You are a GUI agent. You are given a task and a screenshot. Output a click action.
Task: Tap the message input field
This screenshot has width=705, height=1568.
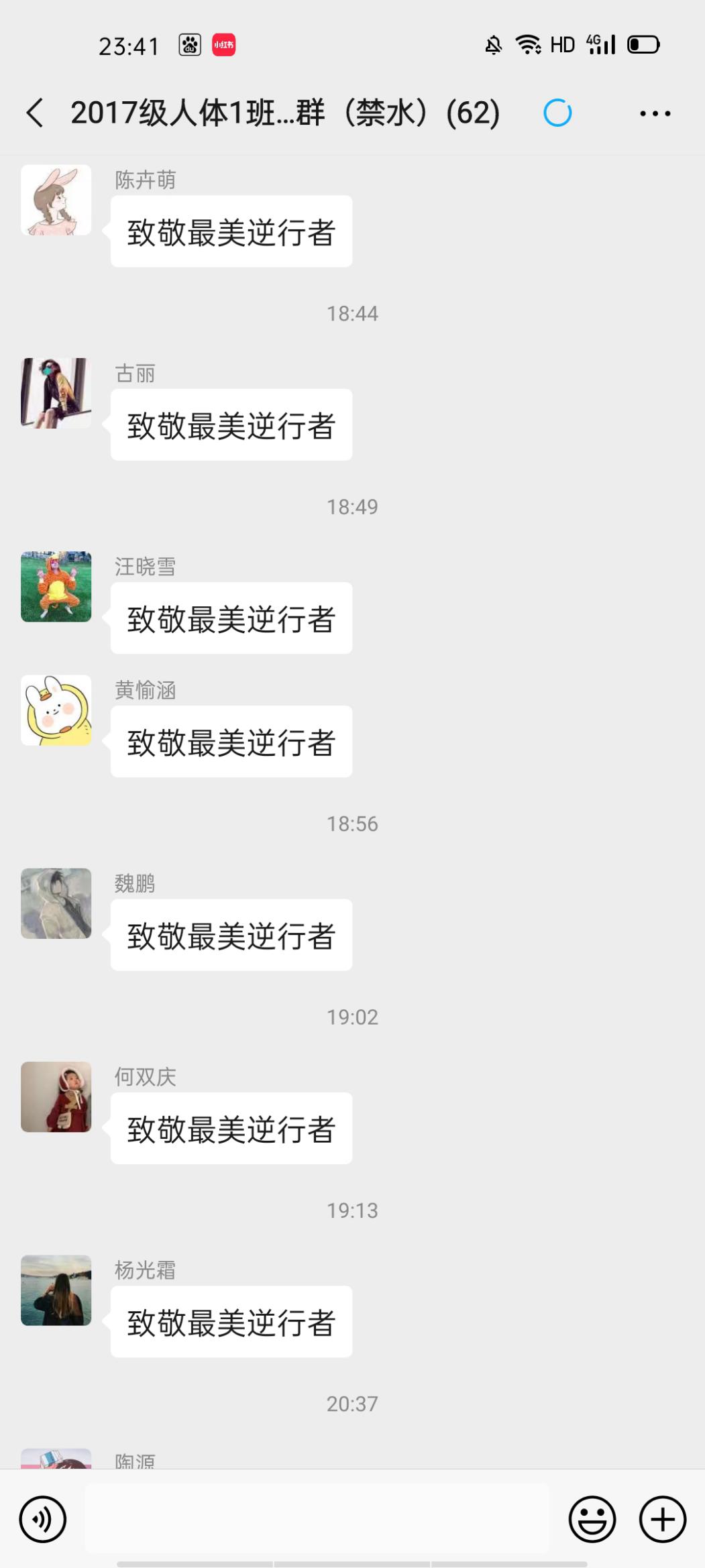coord(317,1518)
